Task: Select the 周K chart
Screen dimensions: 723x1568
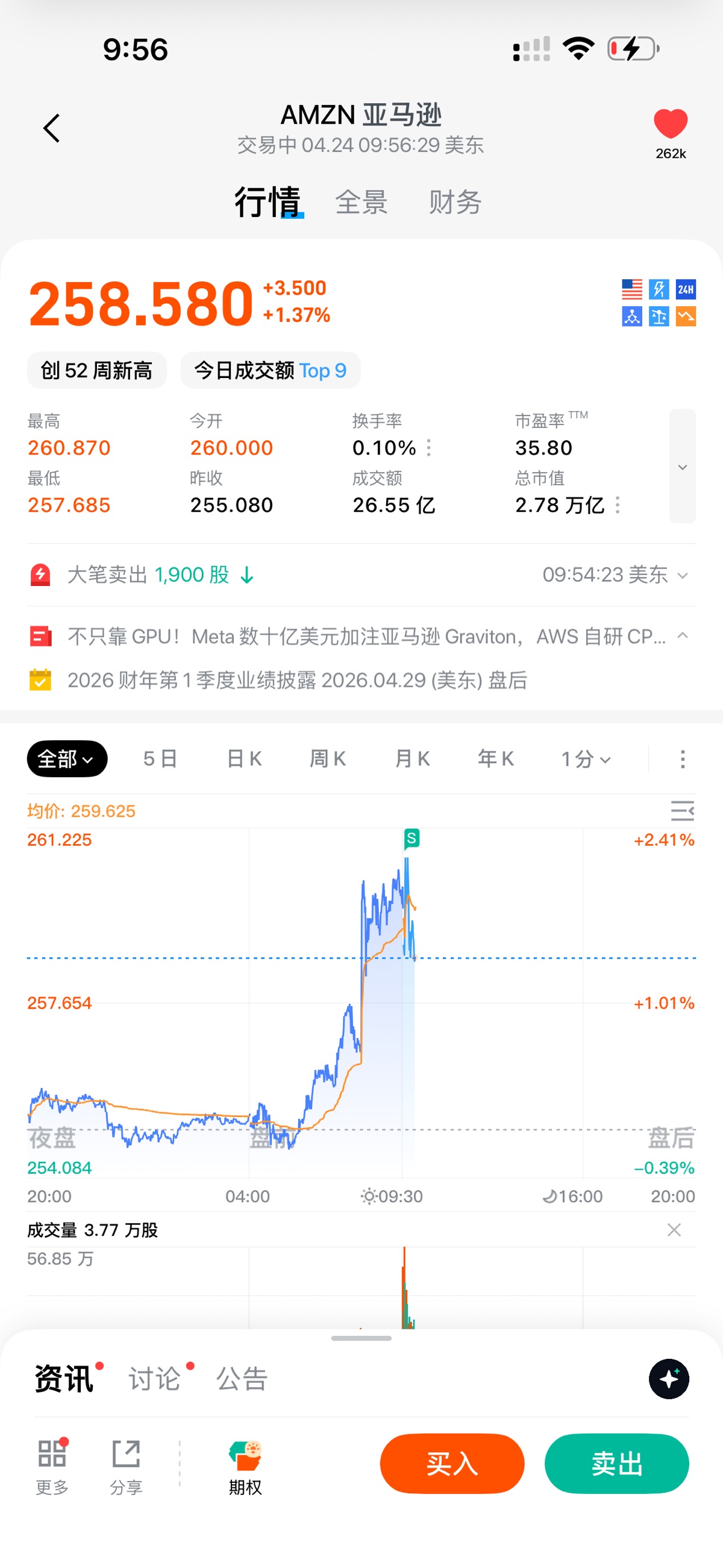Action: 327,759
